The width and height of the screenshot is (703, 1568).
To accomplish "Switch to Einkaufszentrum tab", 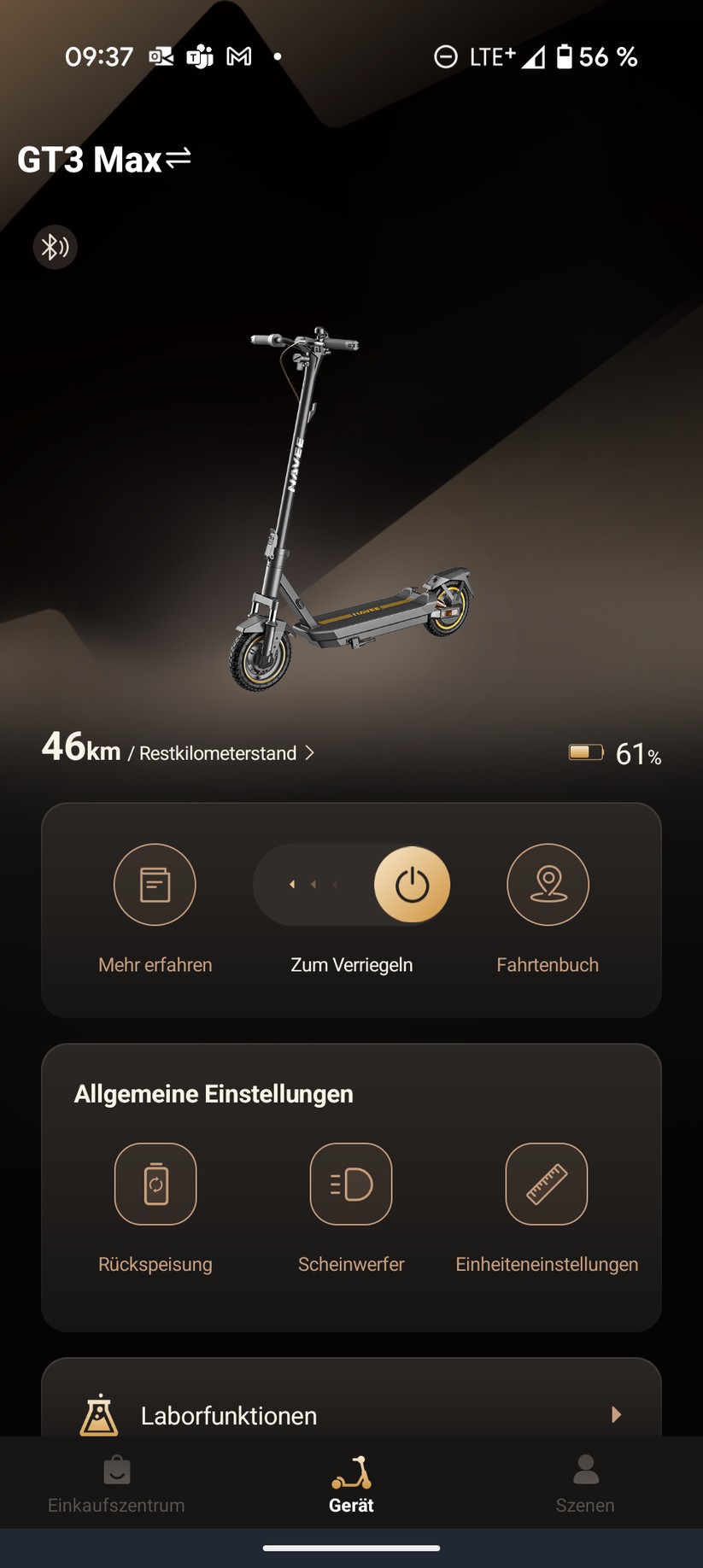I will pyautogui.click(x=116, y=1484).
